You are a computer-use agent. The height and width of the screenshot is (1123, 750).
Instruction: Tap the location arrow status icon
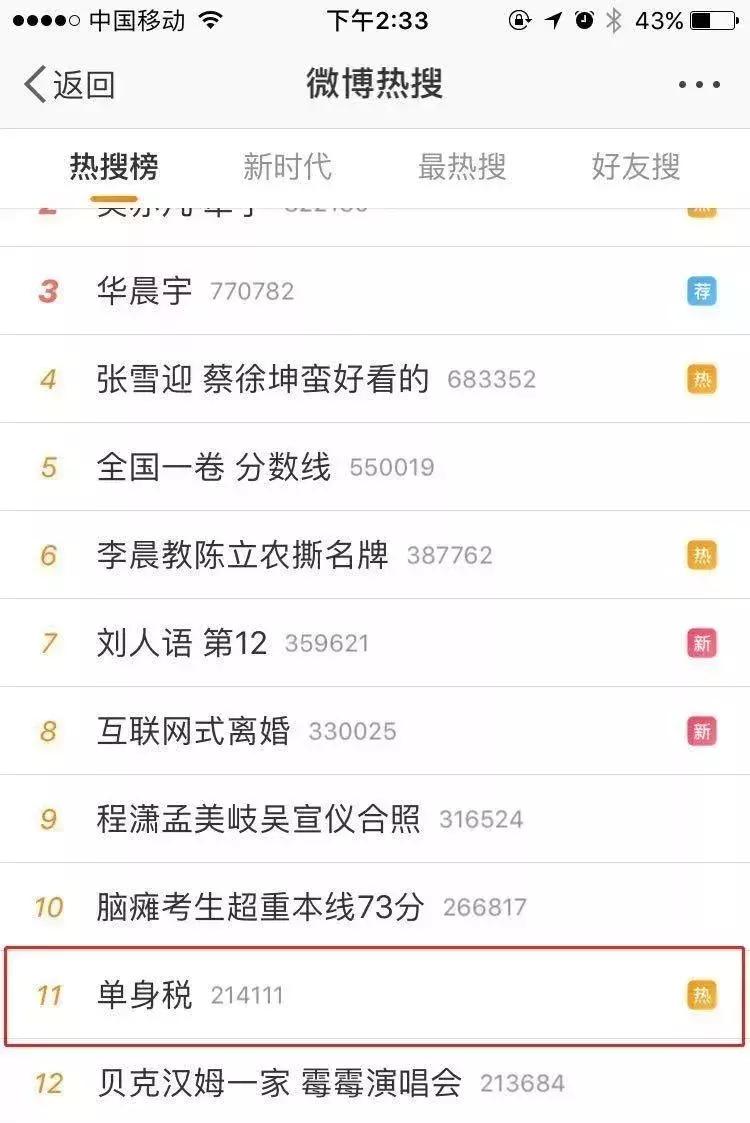click(553, 17)
